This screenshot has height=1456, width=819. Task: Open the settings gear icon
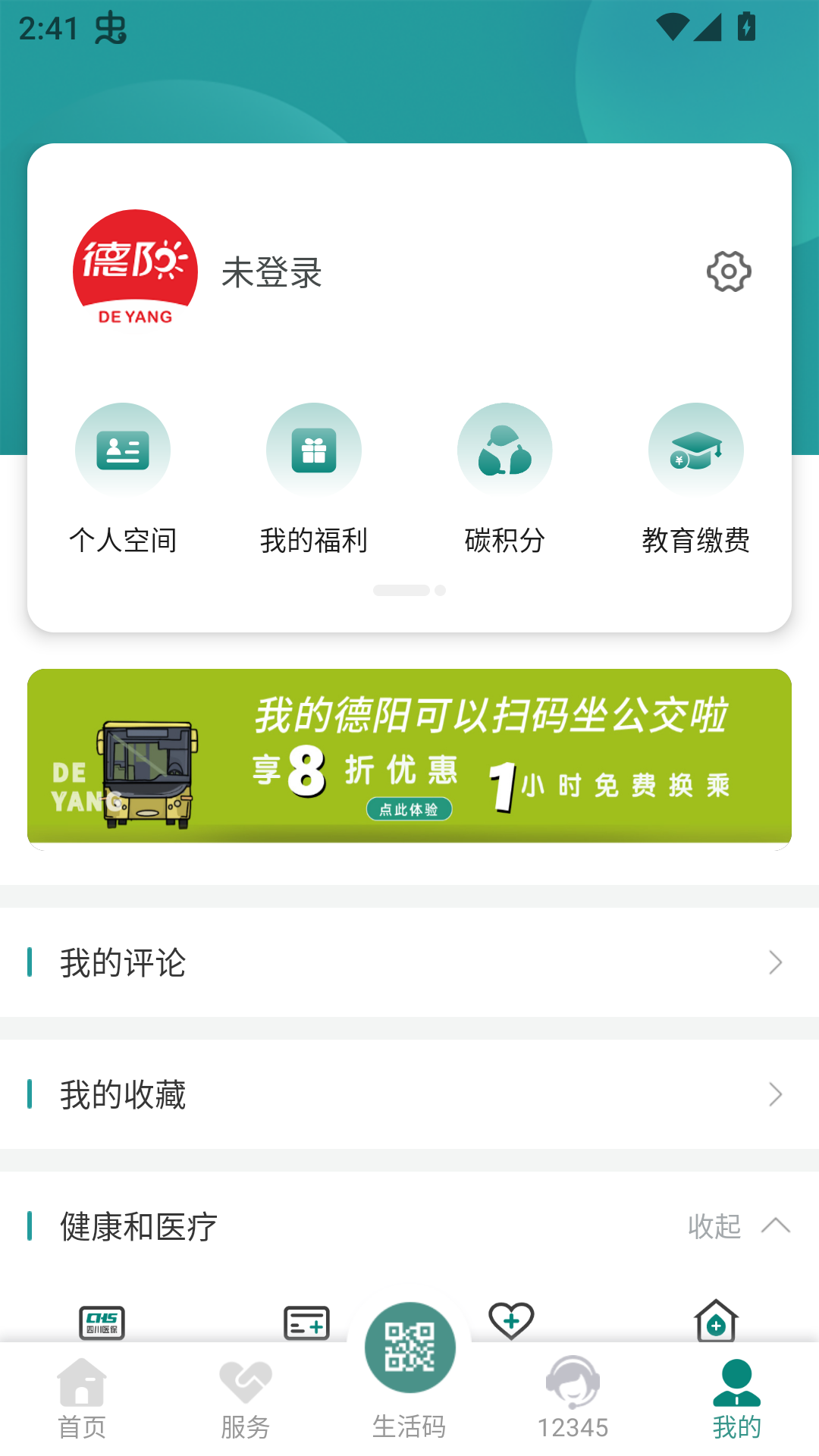point(729,271)
